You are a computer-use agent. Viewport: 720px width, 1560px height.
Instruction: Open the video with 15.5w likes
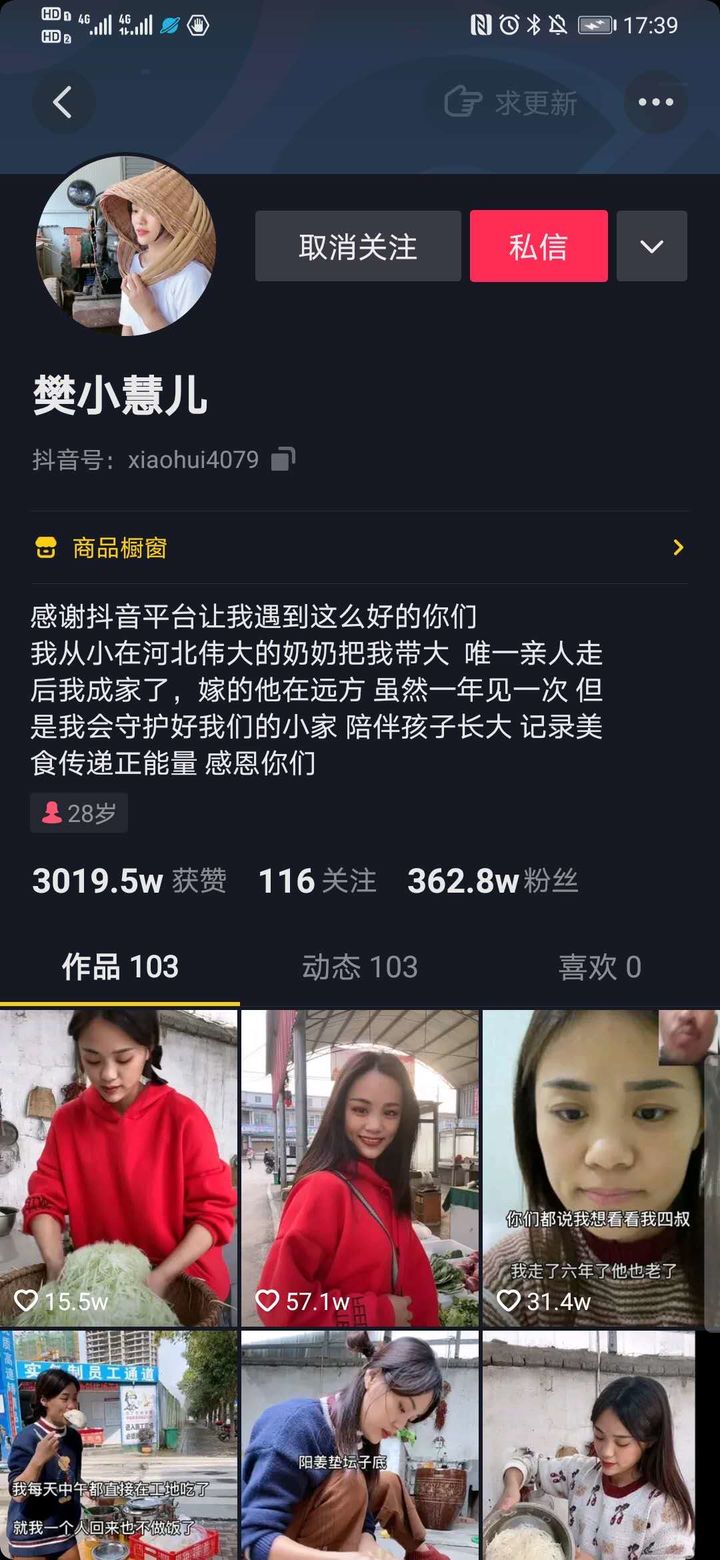click(119, 1168)
